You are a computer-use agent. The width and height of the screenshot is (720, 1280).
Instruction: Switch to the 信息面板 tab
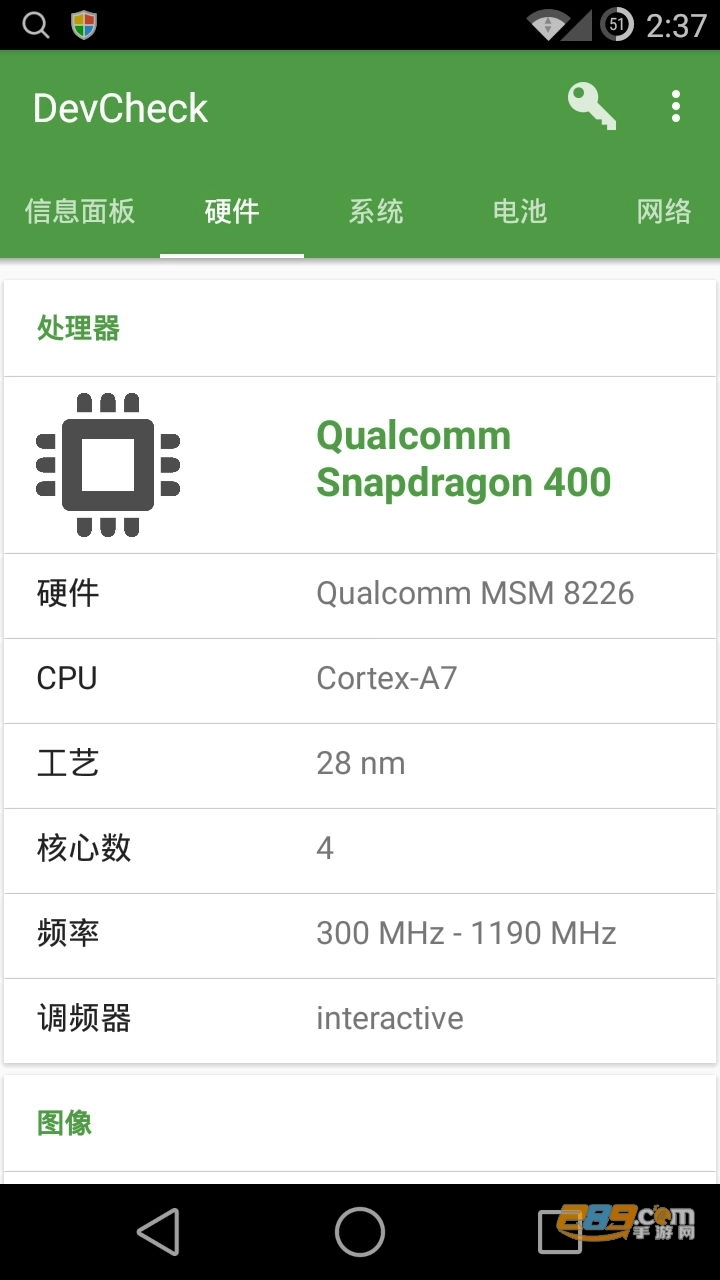point(80,211)
